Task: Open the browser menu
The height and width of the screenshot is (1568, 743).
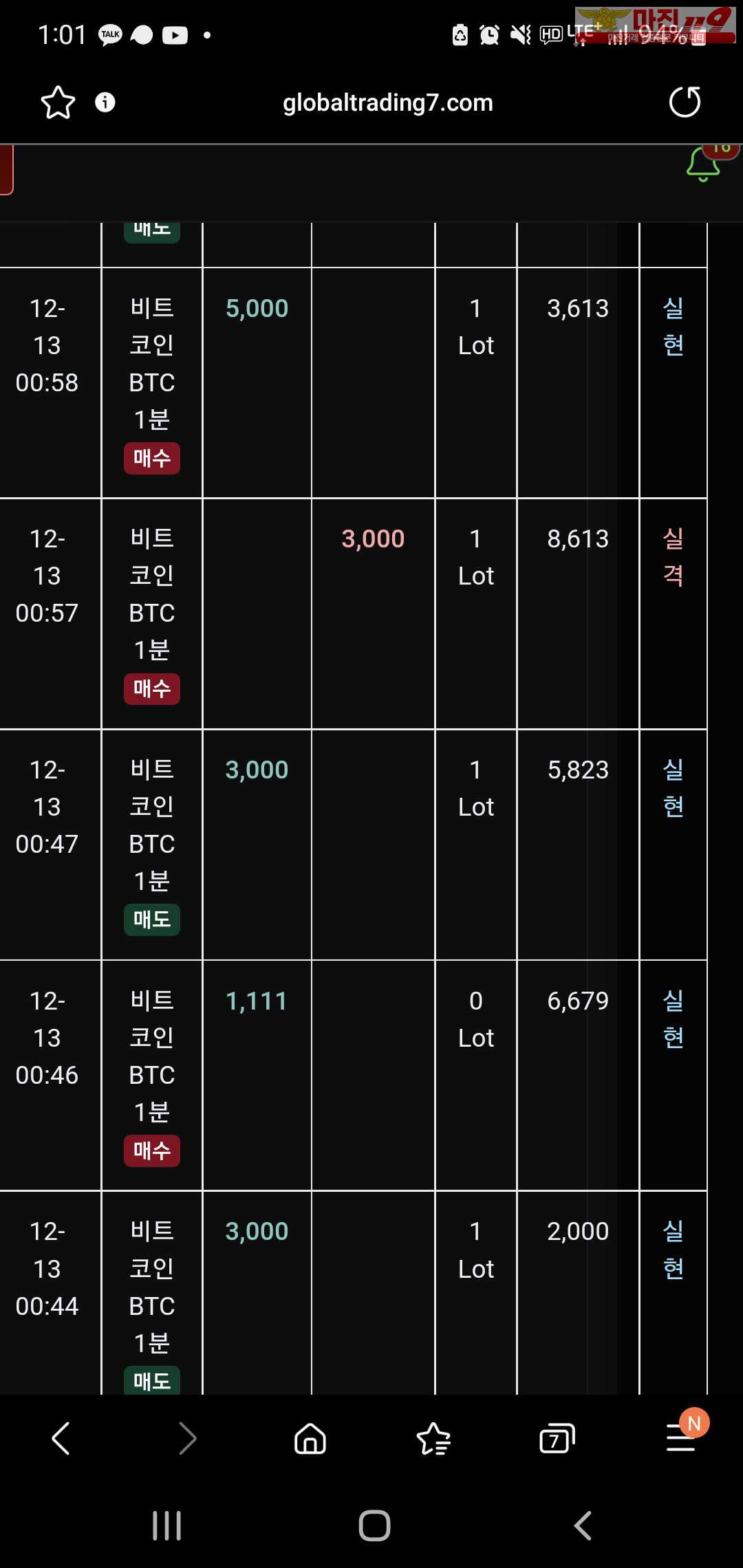Action: 681,1438
